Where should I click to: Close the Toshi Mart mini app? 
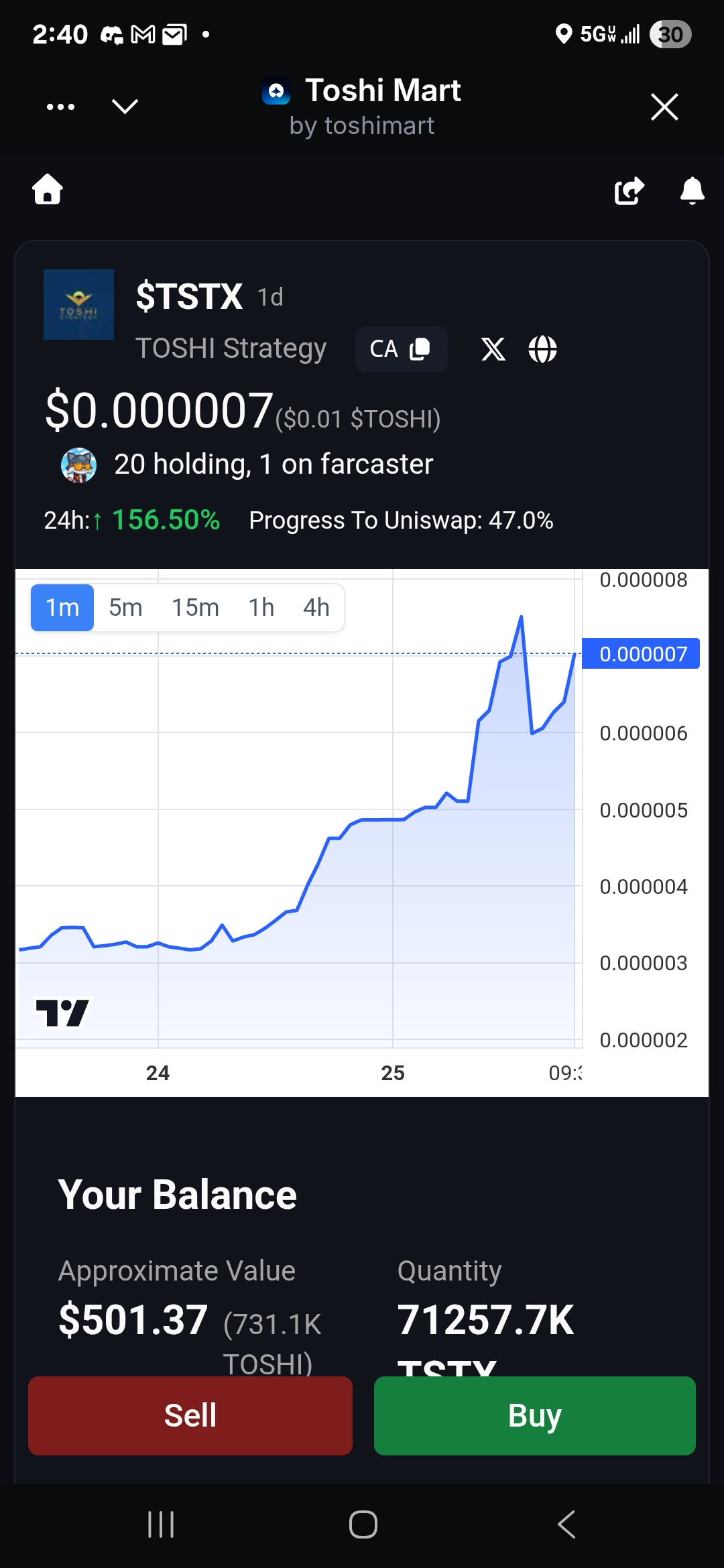point(664,107)
